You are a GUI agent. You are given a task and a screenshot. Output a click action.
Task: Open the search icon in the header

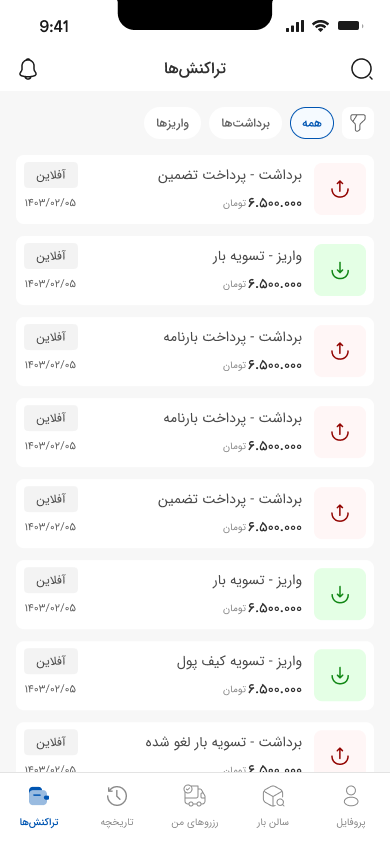point(362,69)
